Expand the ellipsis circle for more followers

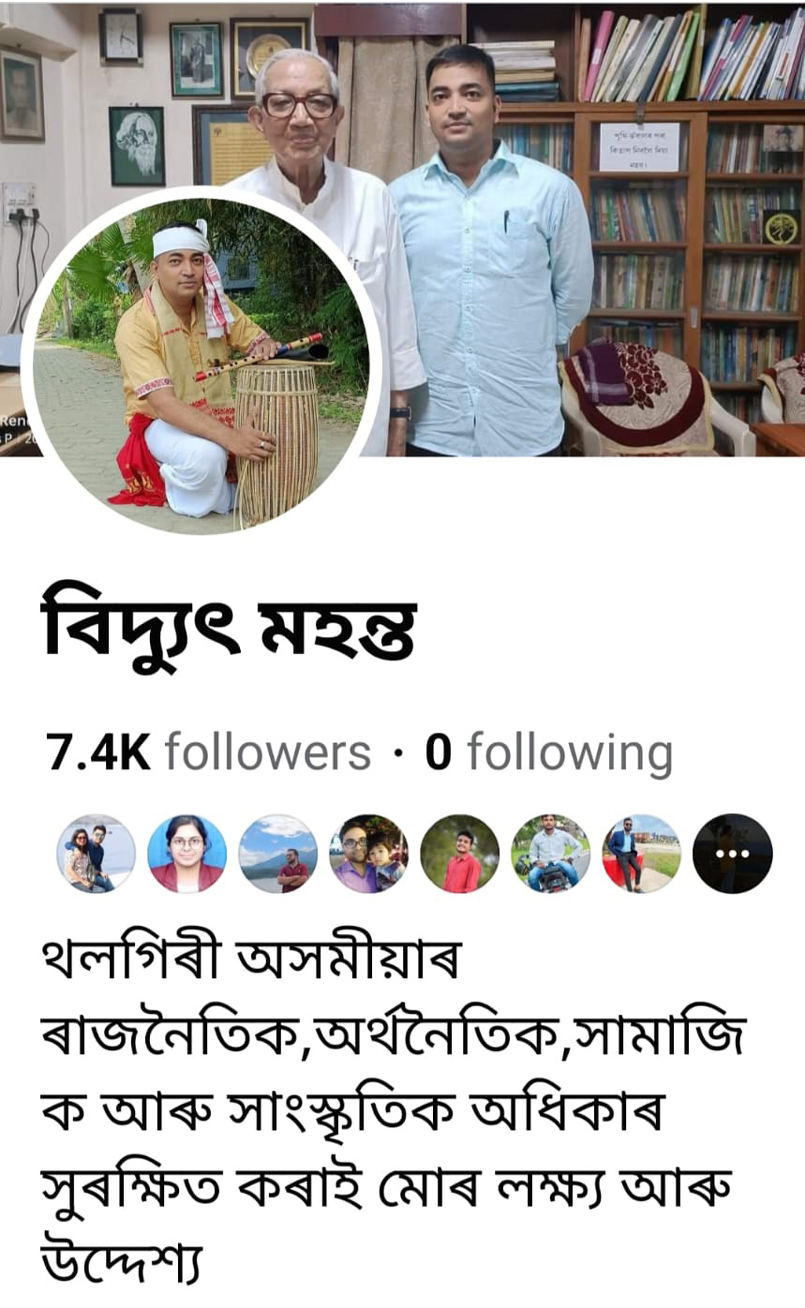click(x=731, y=853)
